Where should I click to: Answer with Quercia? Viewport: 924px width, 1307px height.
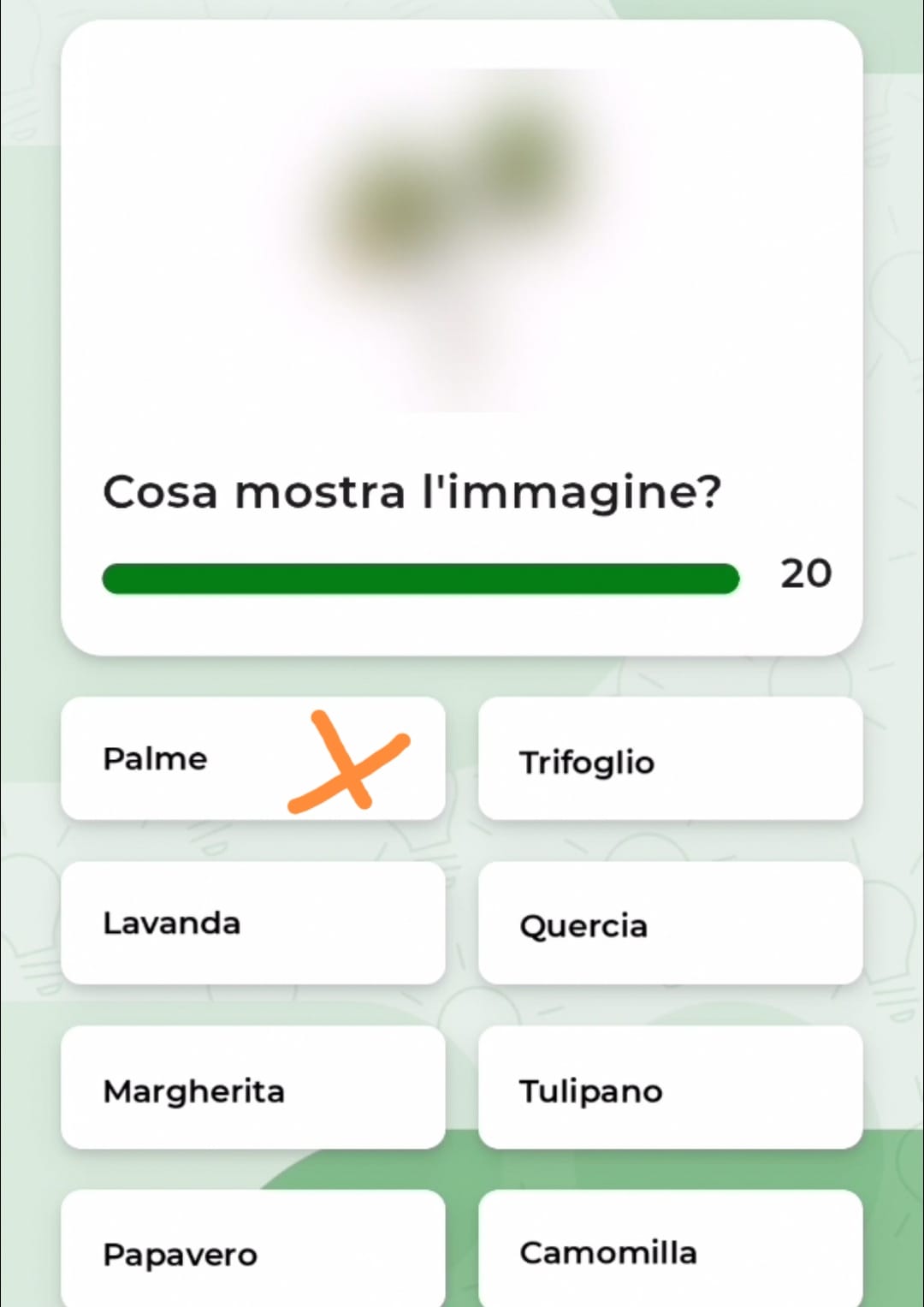pyautogui.click(x=670, y=923)
